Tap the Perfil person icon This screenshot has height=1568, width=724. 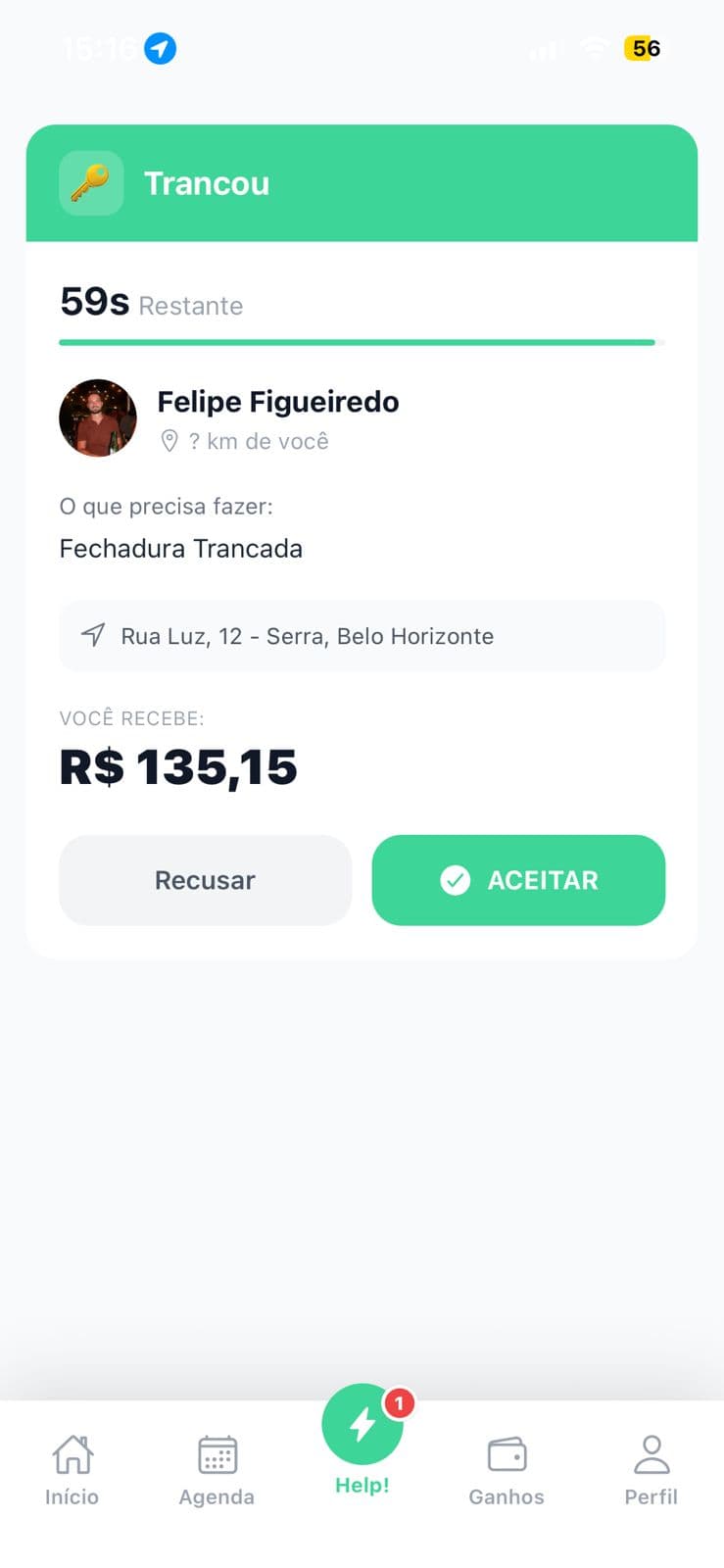652,1455
